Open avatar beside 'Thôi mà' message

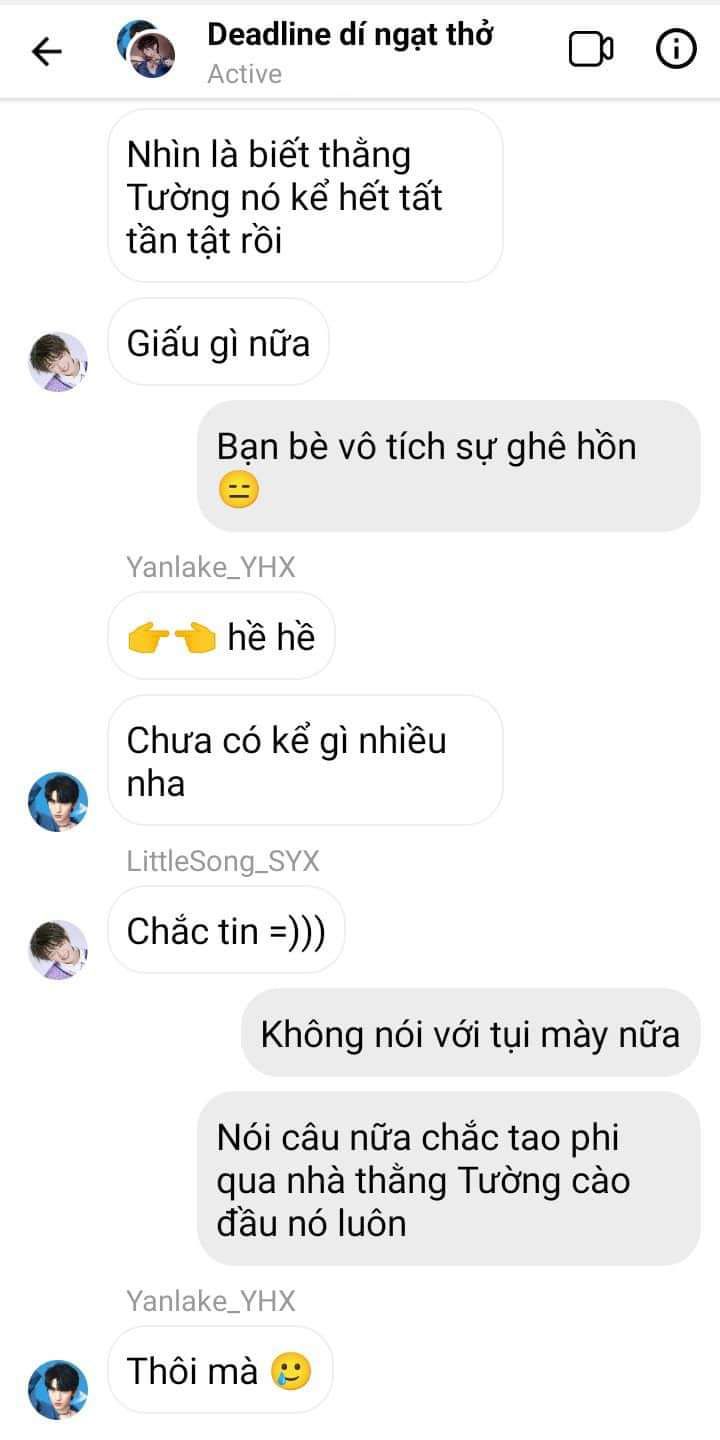[x=58, y=1390]
